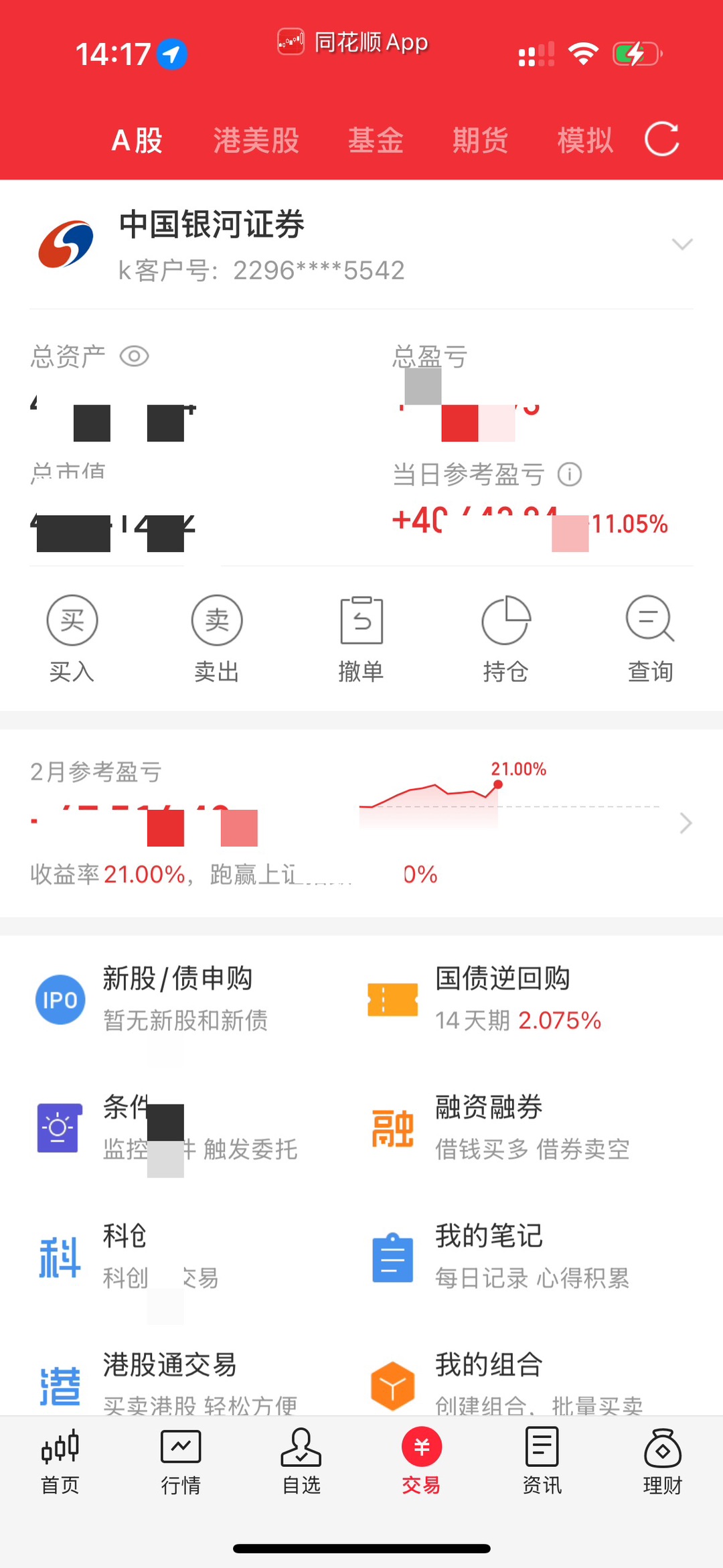Screen dimensions: 723x1568
Task: Show info for 当日参考盈亏
Action: (x=570, y=475)
